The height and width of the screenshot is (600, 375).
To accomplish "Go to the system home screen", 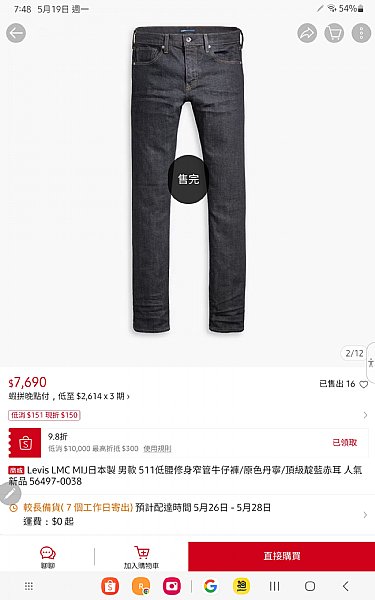I will (x=310, y=586).
